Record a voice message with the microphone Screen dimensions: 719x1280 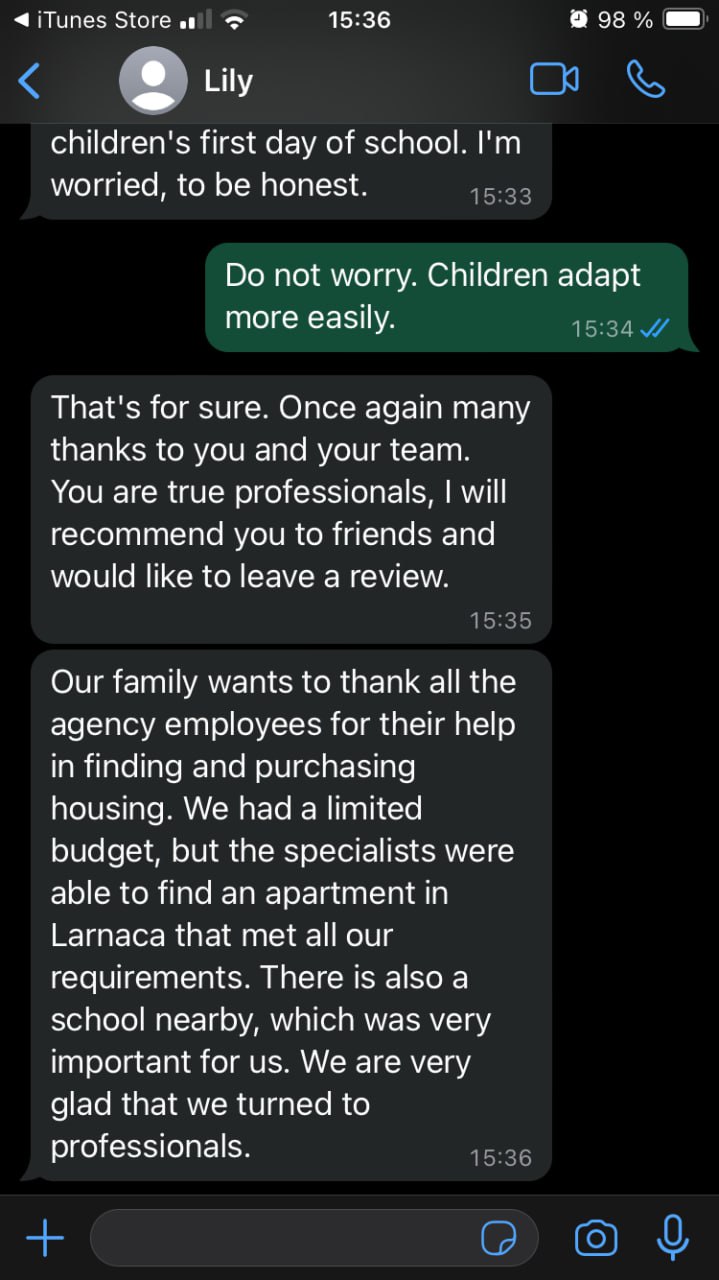pyautogui.click(x=672, y=1238)
